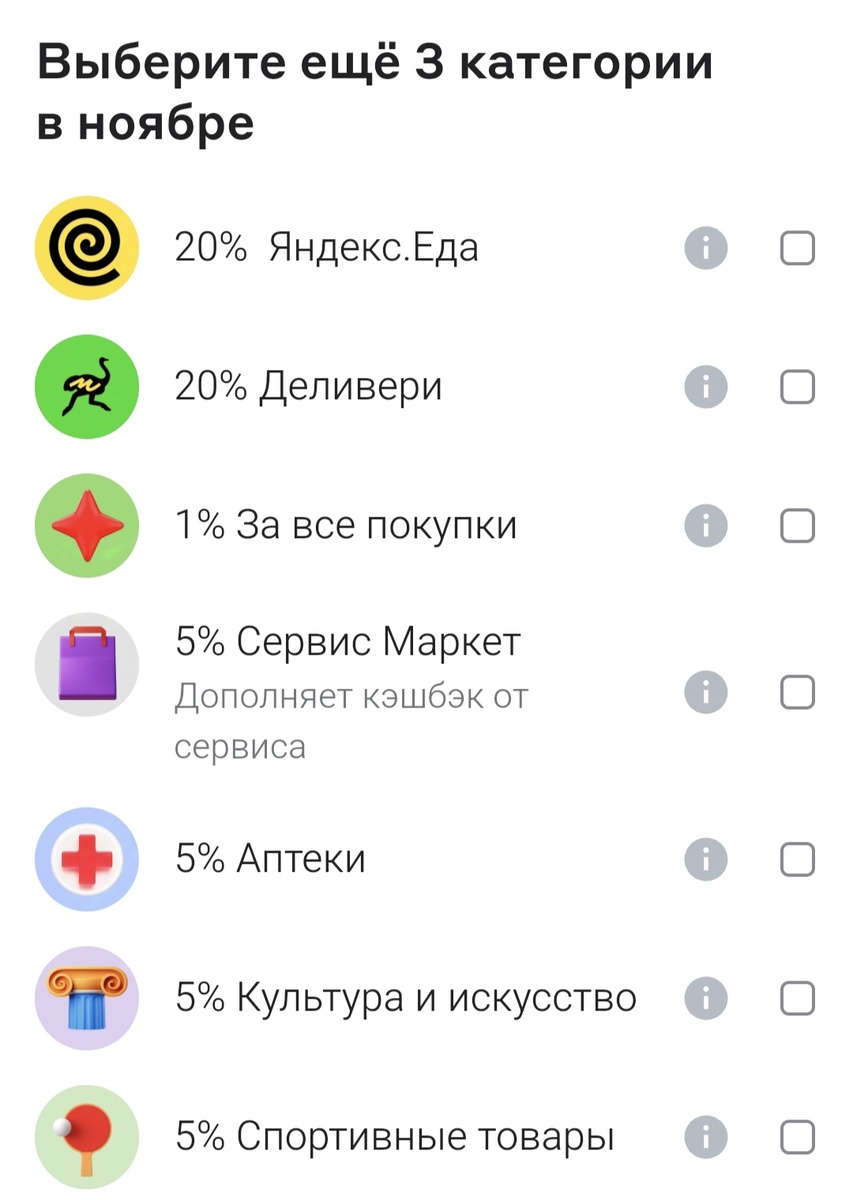Click the purple shopping bag Сервис Маркет icon
Screen dimensions: 853x1200
(x=86, y=663)
